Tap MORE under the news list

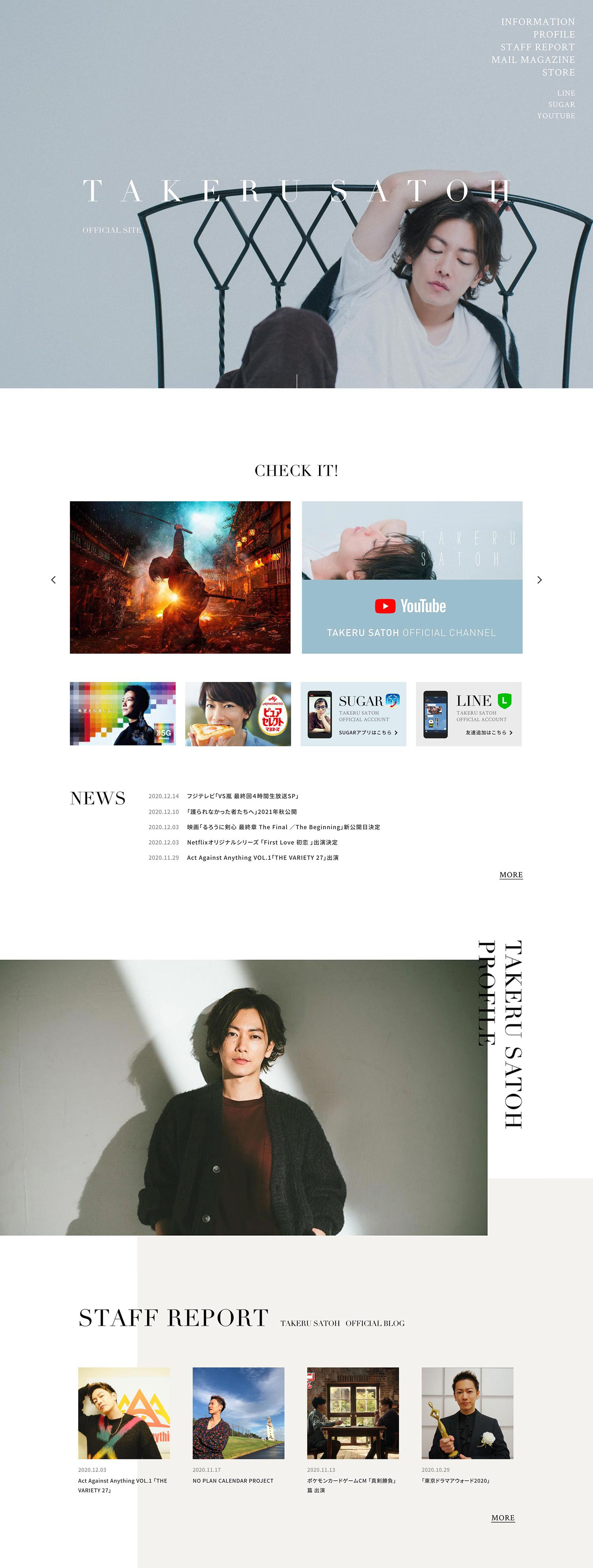pyautogui.click(x=510, y=875)
